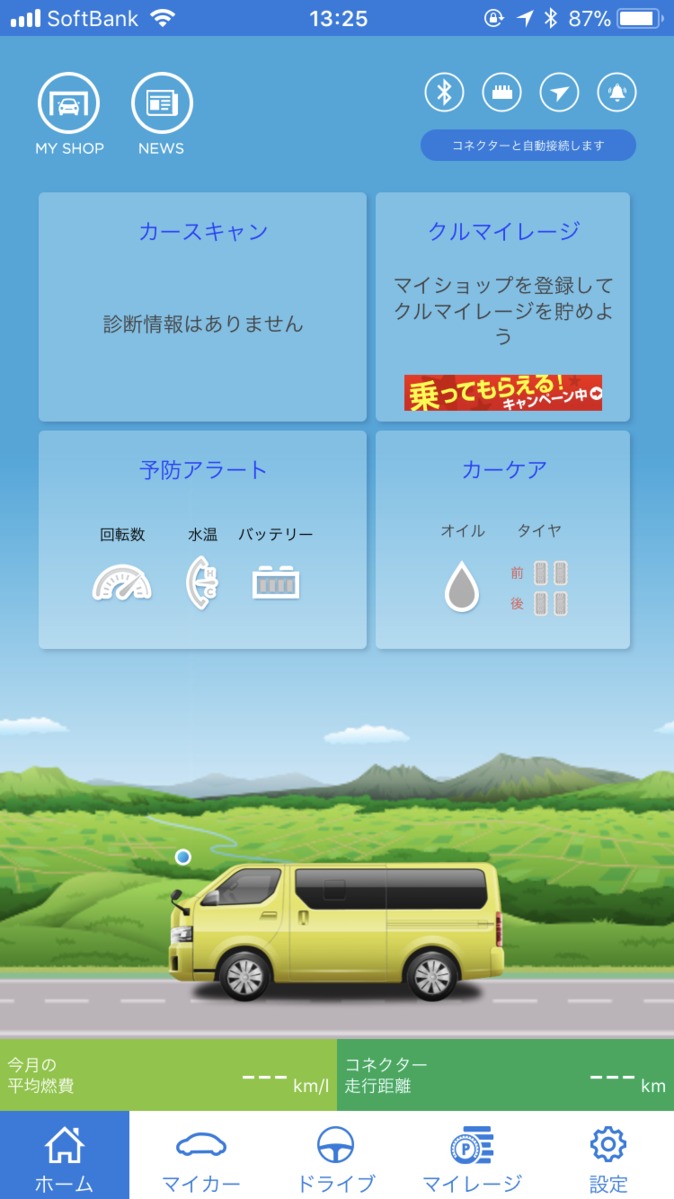Open the location arrow icon

[559, 93]
